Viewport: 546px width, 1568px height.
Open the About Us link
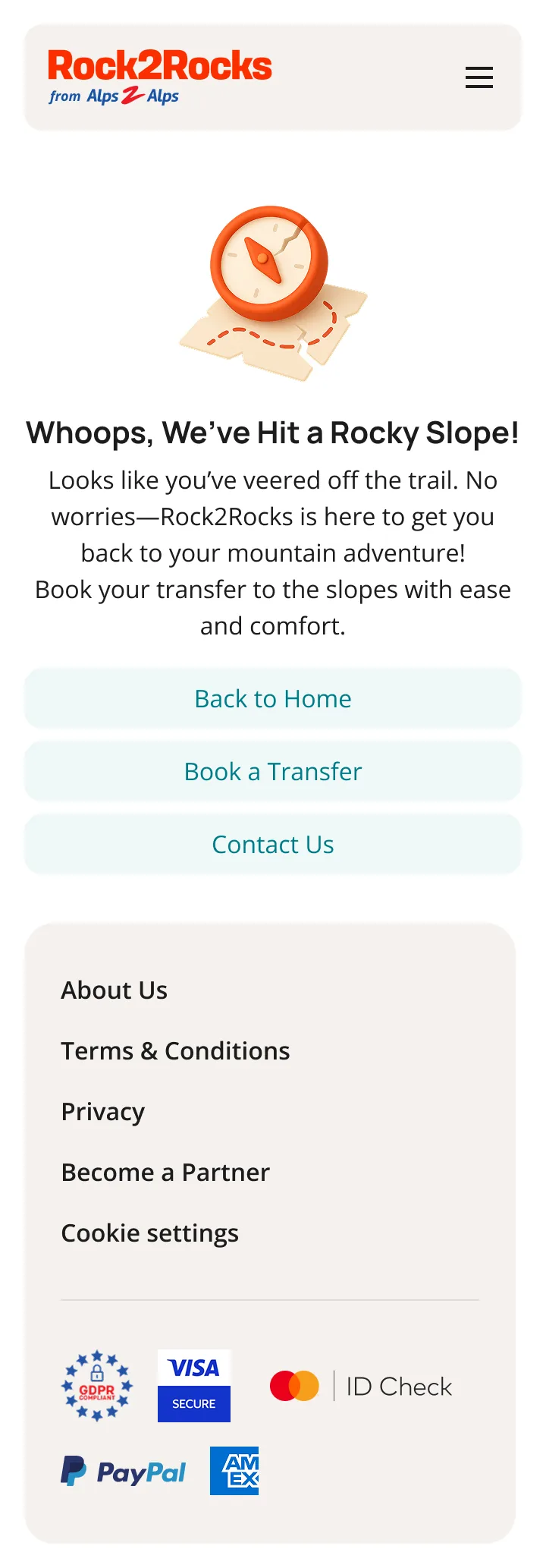115,990
